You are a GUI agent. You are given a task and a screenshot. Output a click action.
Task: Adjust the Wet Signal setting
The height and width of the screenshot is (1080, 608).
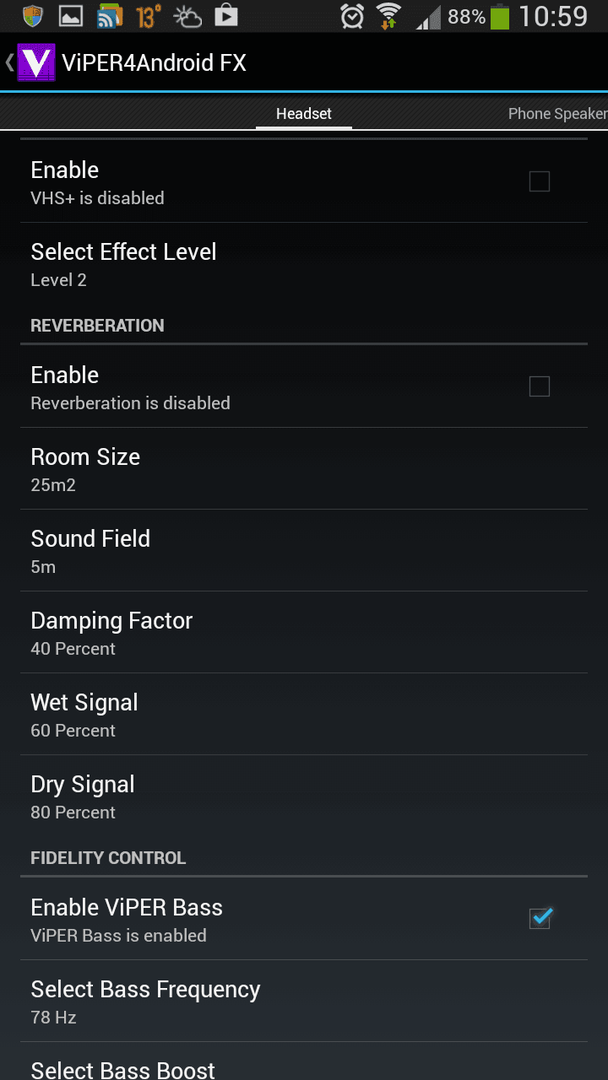click(304, 715)
